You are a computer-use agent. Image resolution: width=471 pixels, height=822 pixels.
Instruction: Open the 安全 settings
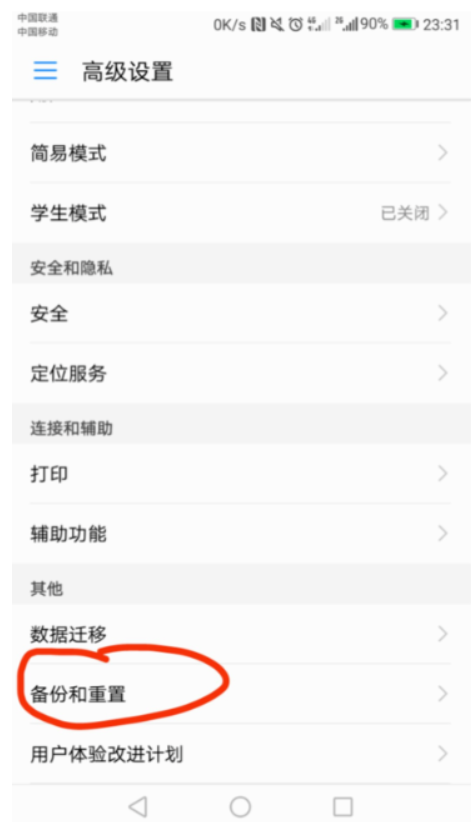tap(241, 313)
